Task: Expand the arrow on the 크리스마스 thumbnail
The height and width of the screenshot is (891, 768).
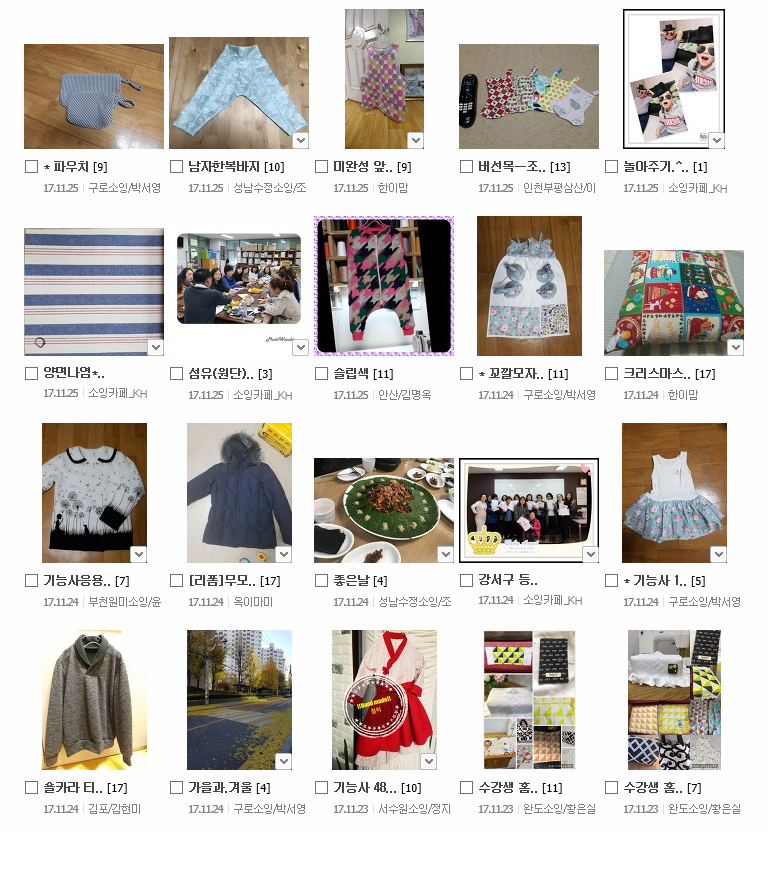Action: (x=735, y=347)
